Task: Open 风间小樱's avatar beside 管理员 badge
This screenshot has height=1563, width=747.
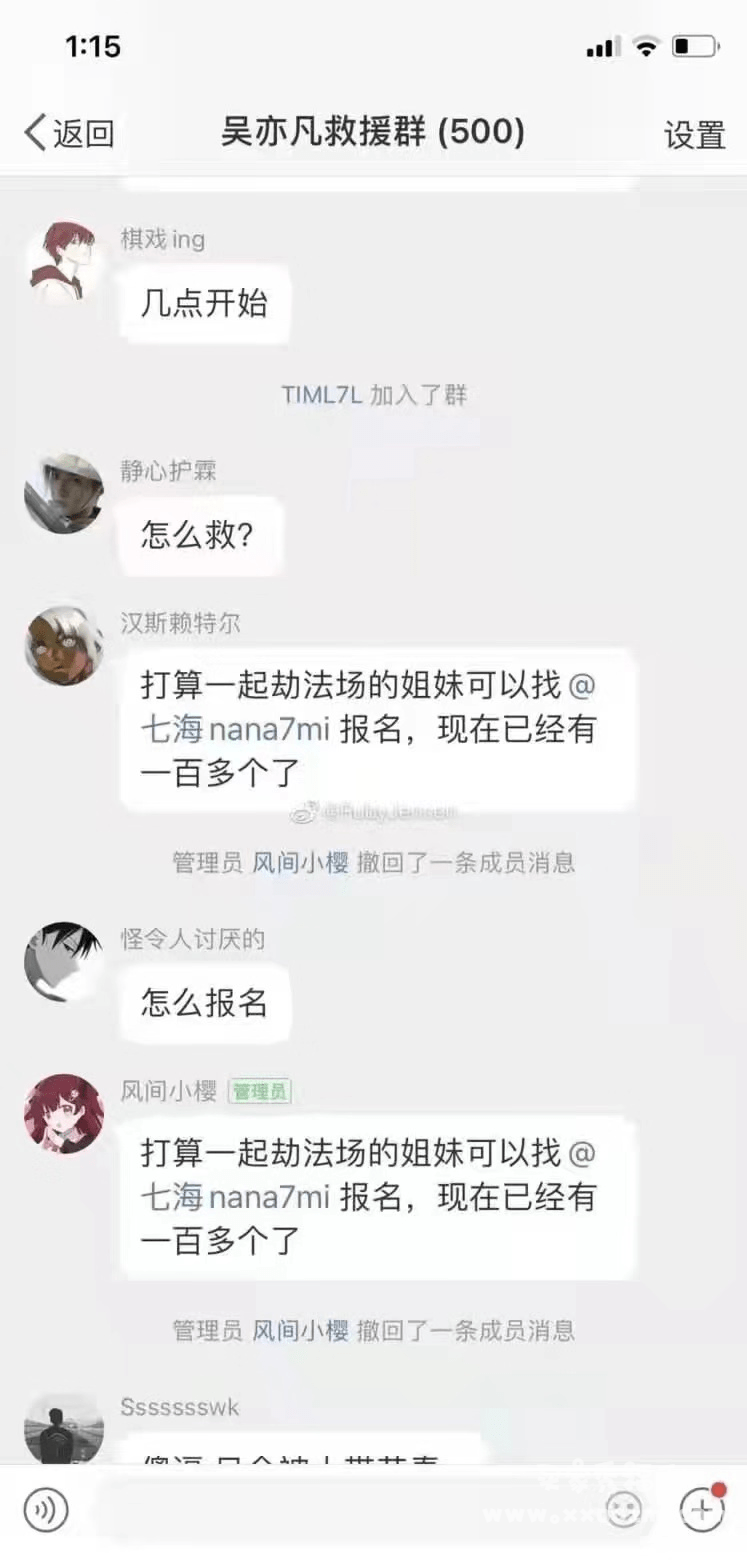Action: pos(63,1114)
